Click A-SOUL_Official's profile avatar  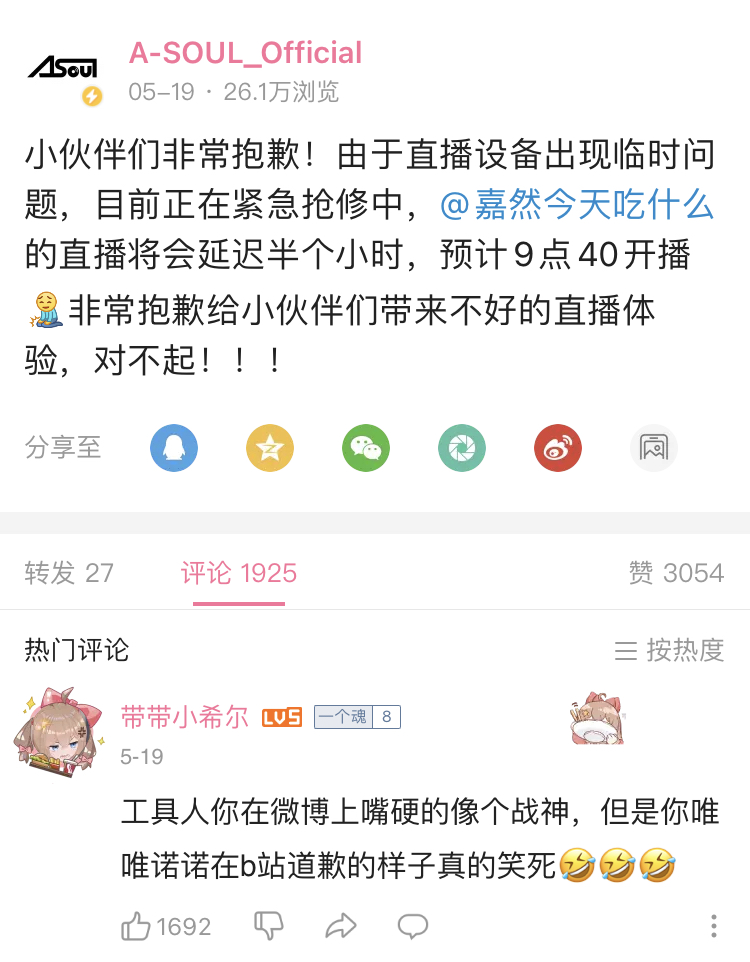pos(62,67)
